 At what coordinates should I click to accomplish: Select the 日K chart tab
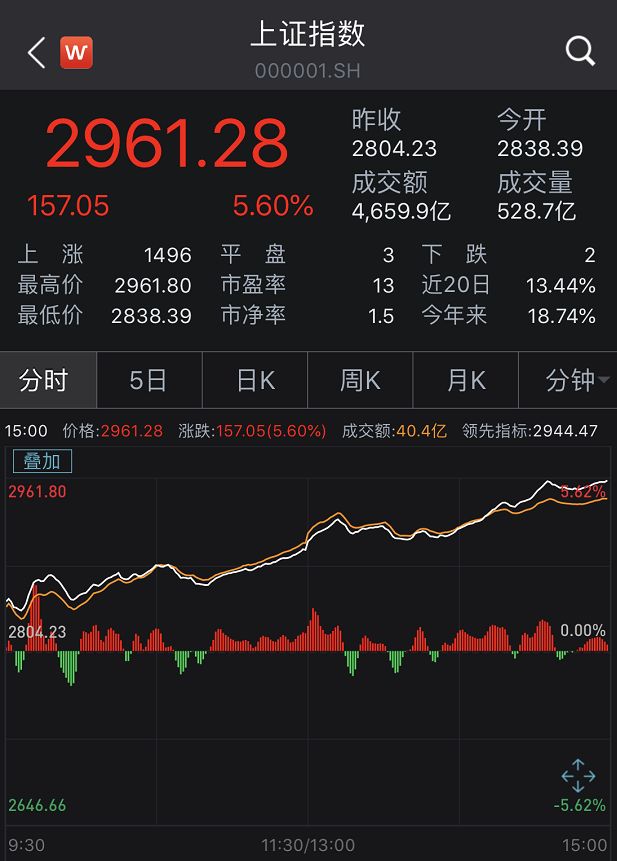pos(255,381)
